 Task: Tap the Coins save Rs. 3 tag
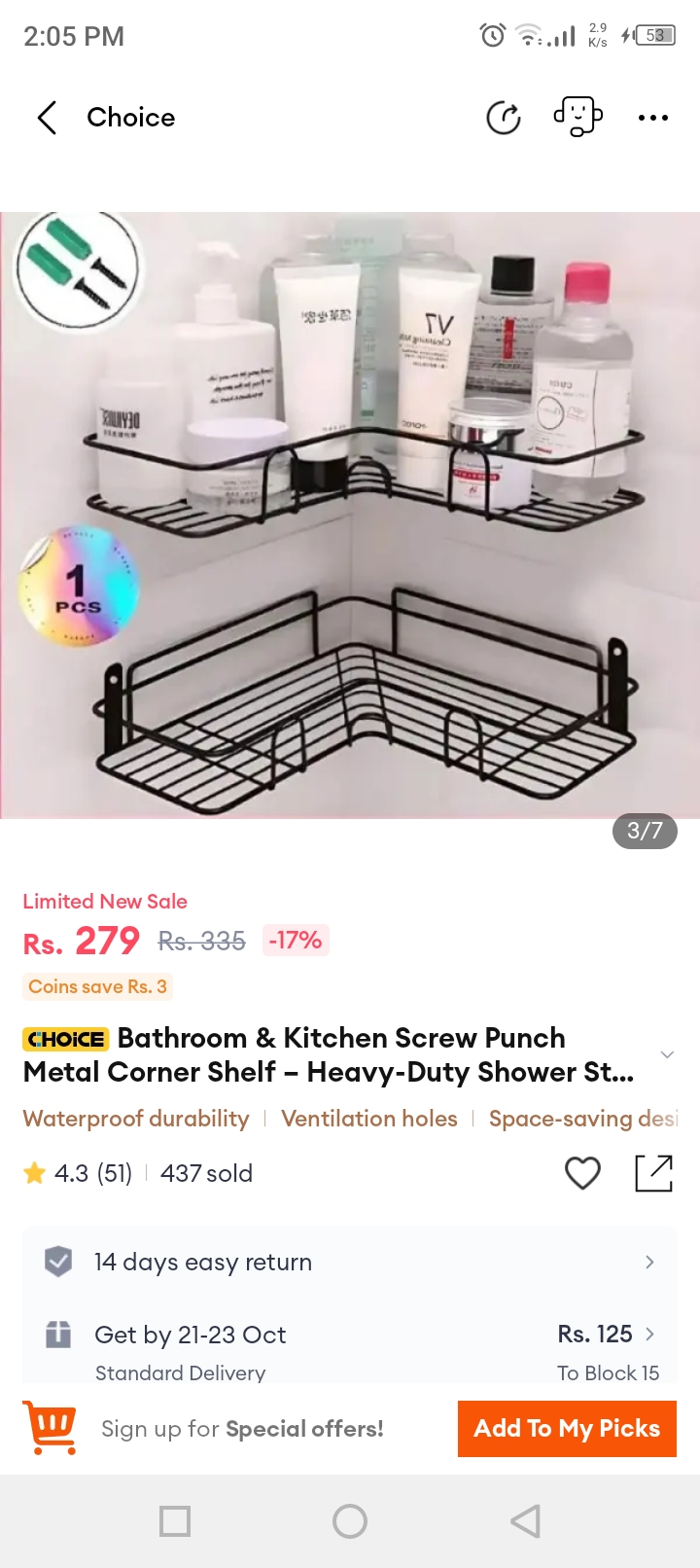coord(97,986)
